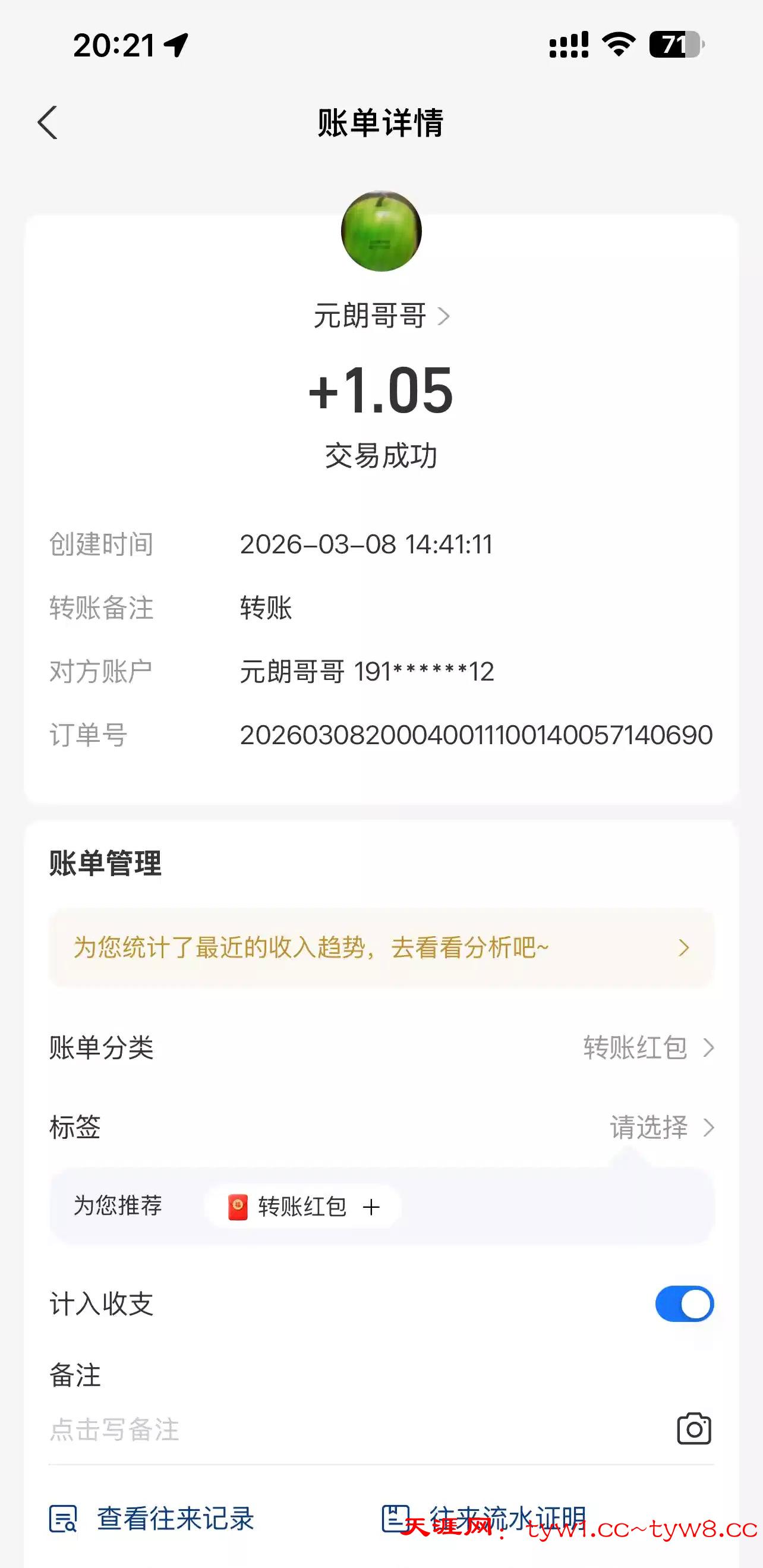Screen dimensions: 763x1568
Task: View the income trend analysis banner
Action: point(381,947)
